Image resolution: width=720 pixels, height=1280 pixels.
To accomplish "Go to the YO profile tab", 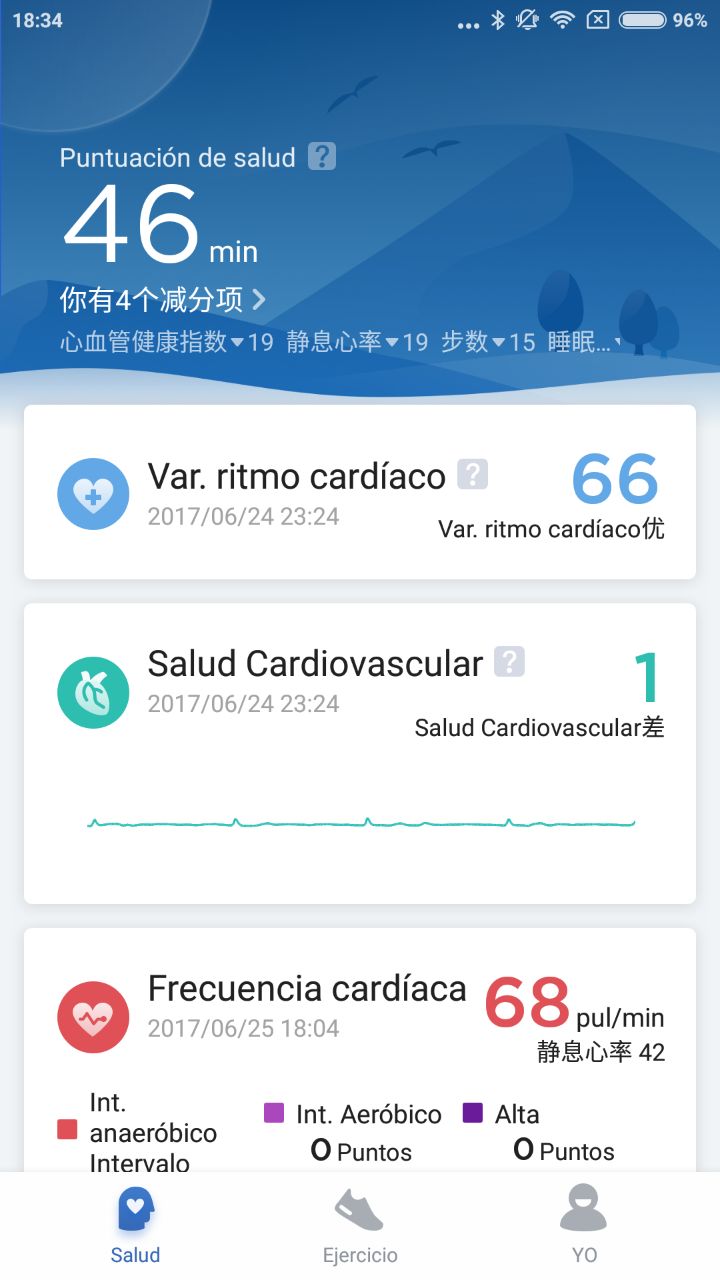I will click(584, 1227).
